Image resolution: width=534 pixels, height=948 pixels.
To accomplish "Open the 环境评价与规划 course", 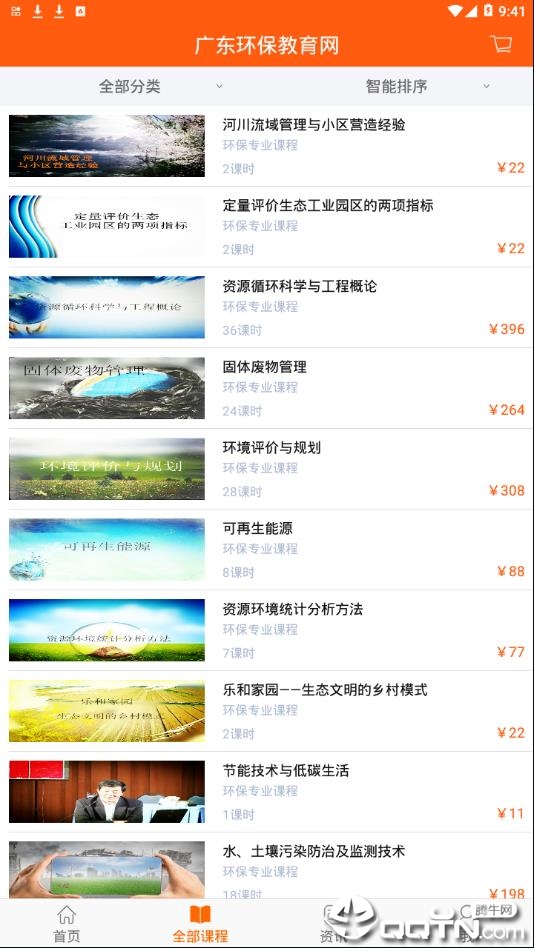I will (267, 469).
